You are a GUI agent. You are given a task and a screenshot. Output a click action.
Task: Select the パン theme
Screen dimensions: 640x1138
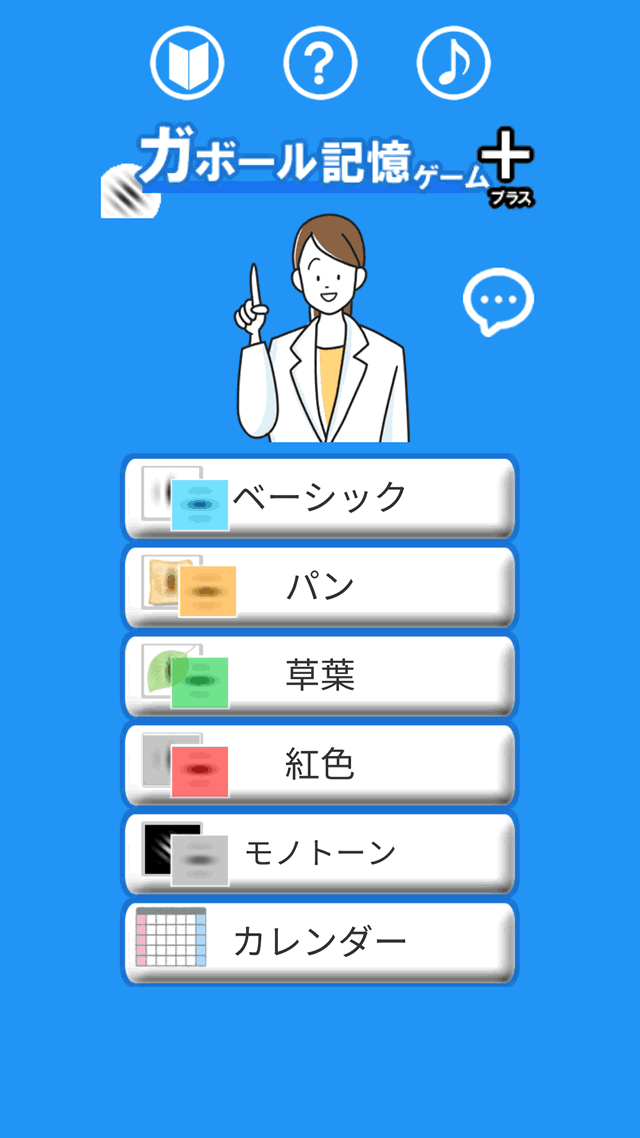pos(320,586)
